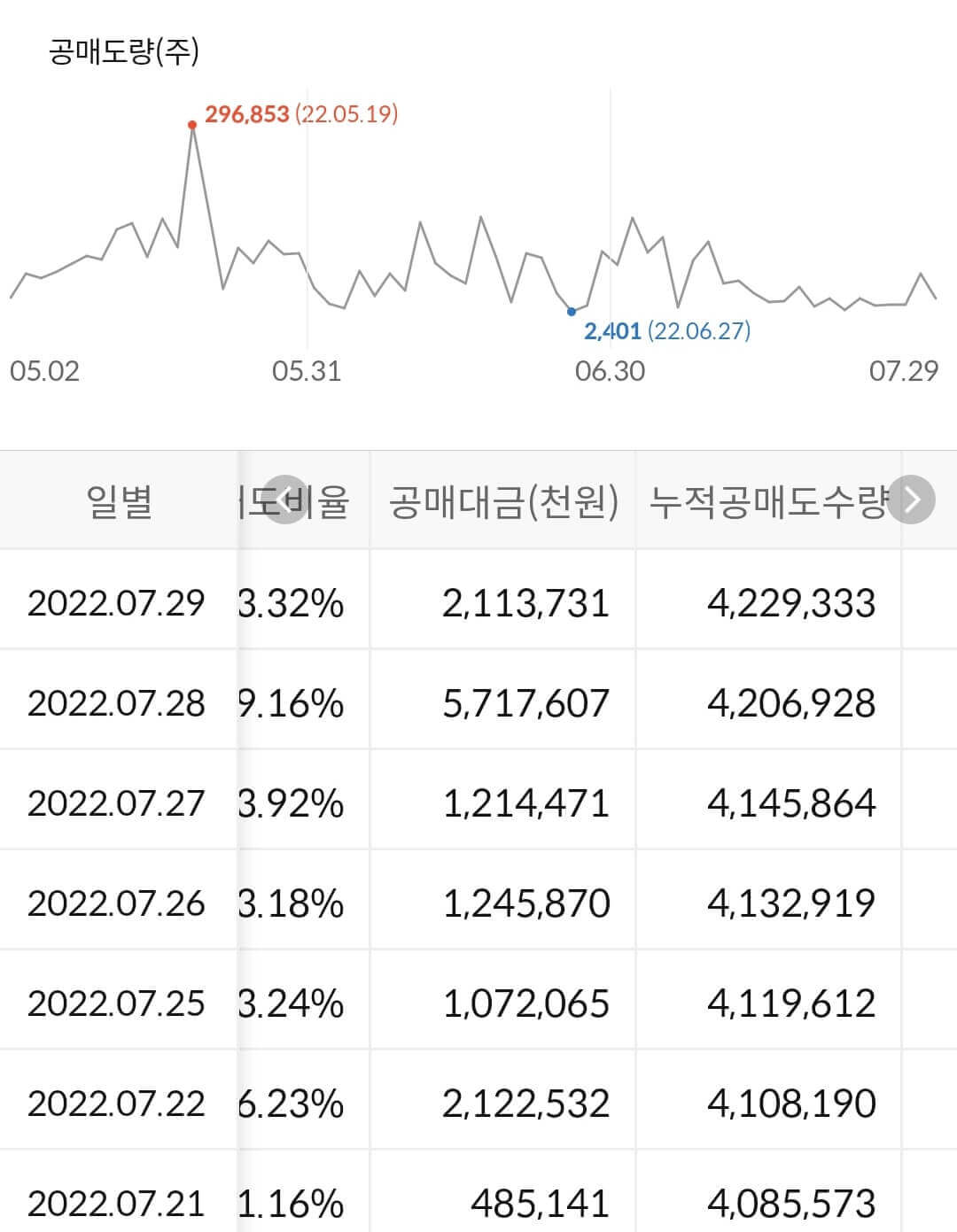Screen dimensions: 957x1232
Task: Click the 05.02 axis date label
Action: click(x=44, y=373)
